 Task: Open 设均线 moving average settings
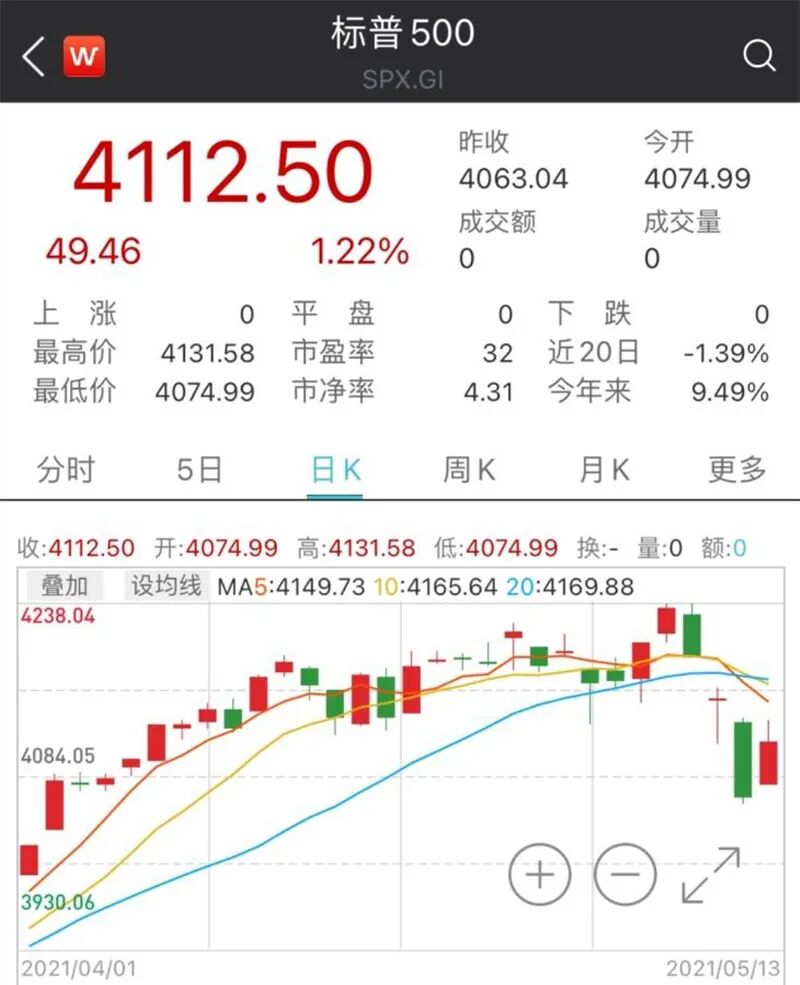[166, 585]
